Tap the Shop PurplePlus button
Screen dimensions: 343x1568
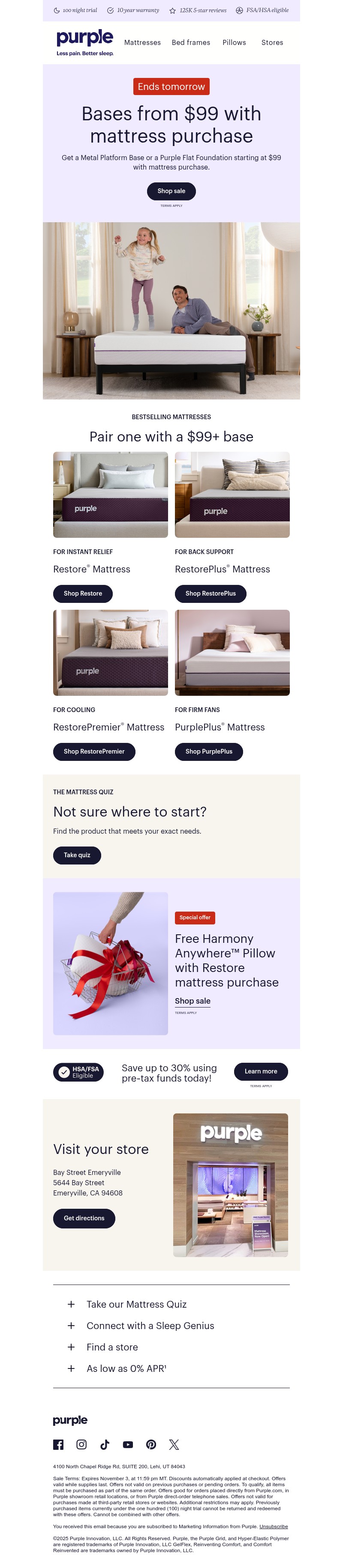[208, 752]
